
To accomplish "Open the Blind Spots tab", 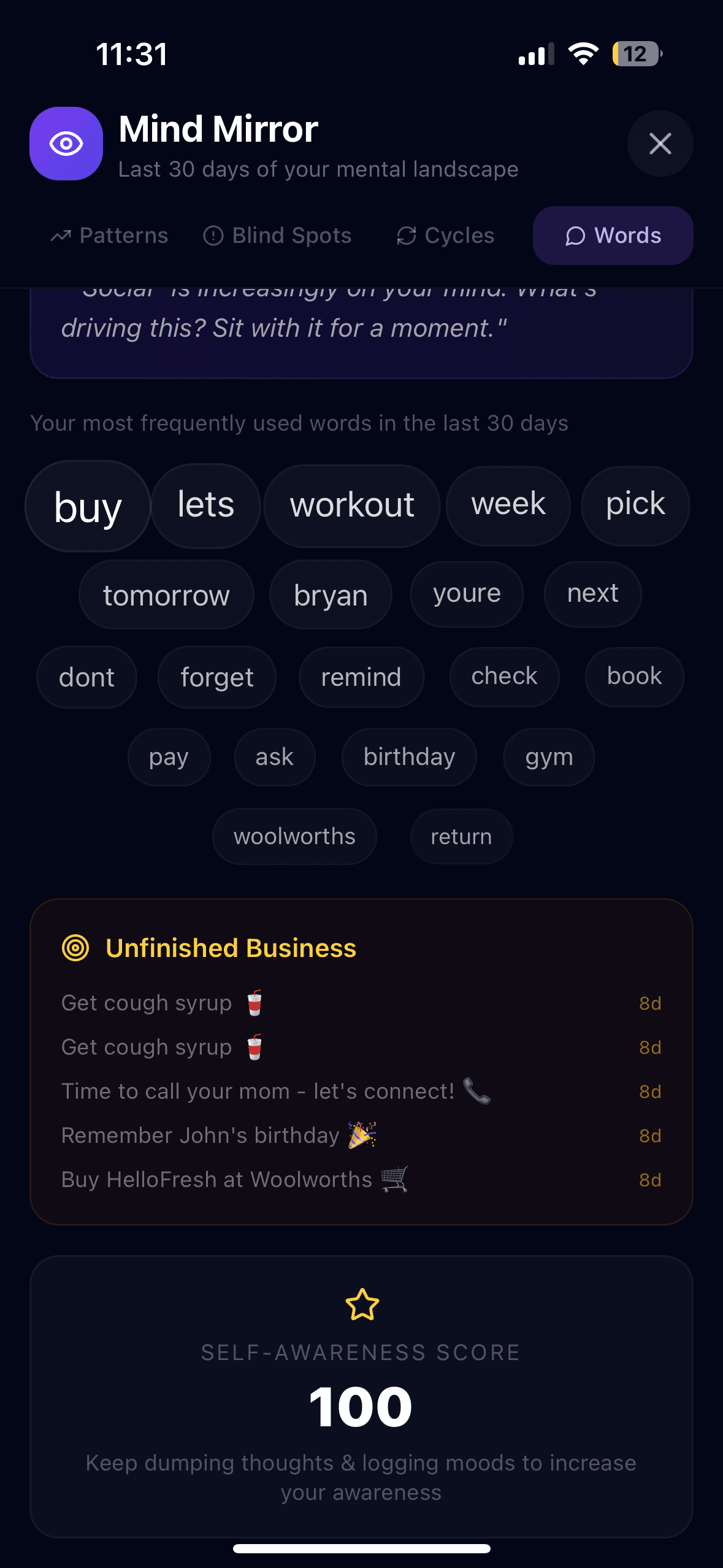I will point(278,236).
